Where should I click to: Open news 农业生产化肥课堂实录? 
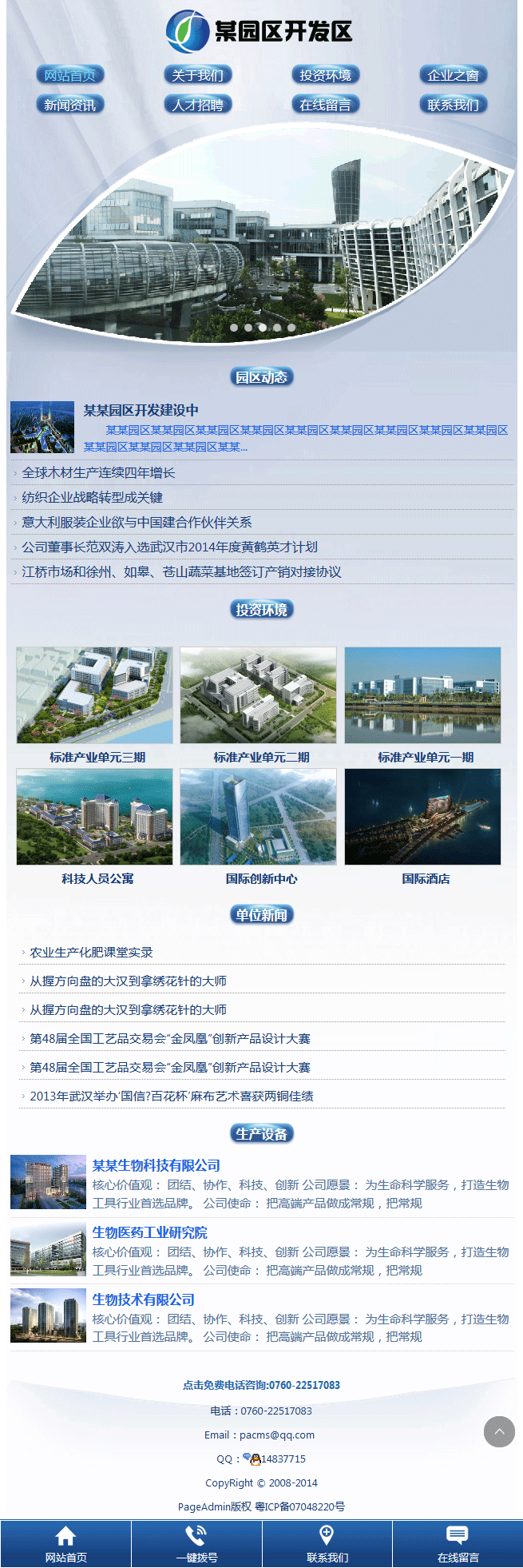(91, 952)
